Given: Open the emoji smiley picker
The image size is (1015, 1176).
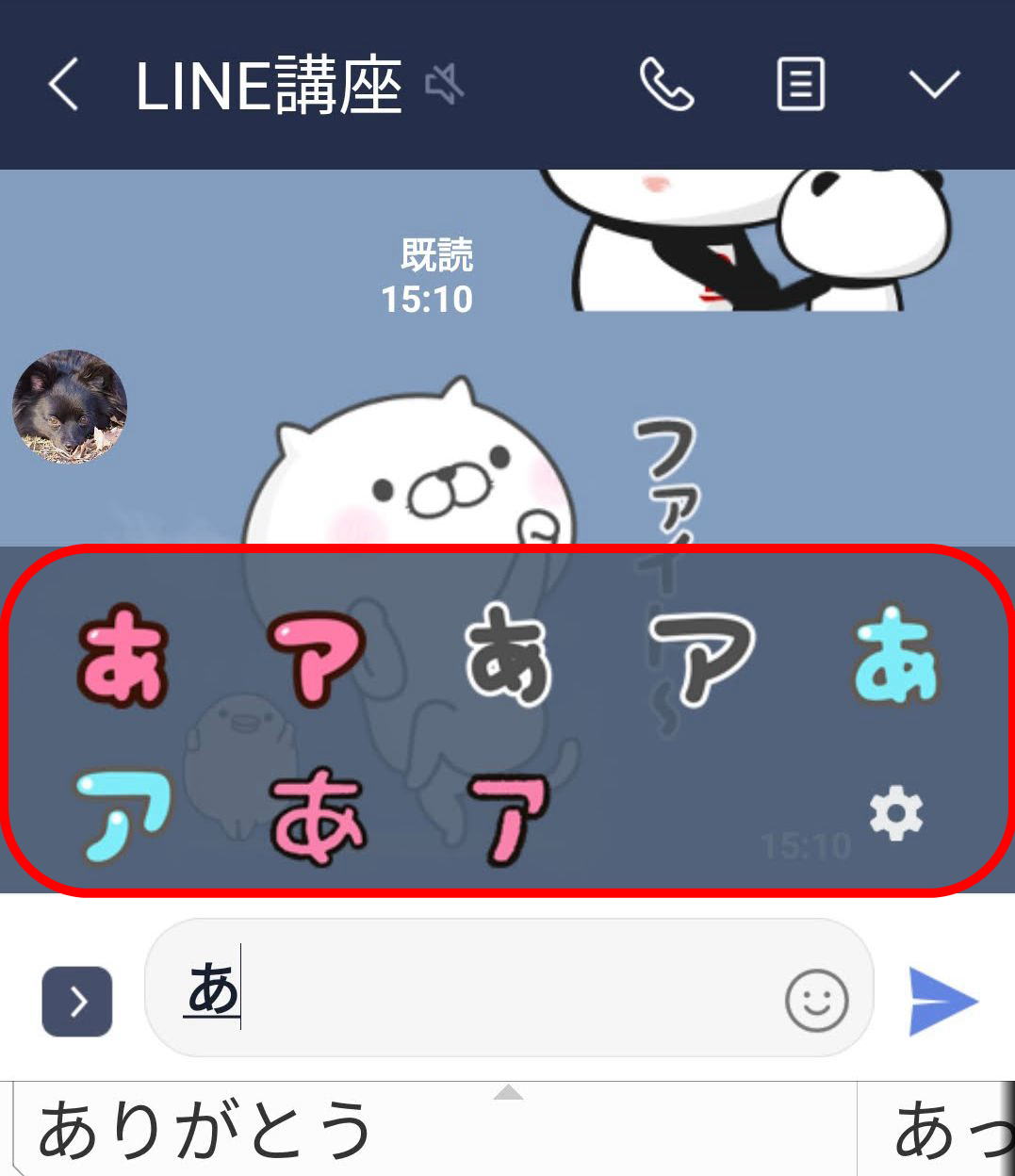Looking at the screenshot, I should coord(816,1000).
